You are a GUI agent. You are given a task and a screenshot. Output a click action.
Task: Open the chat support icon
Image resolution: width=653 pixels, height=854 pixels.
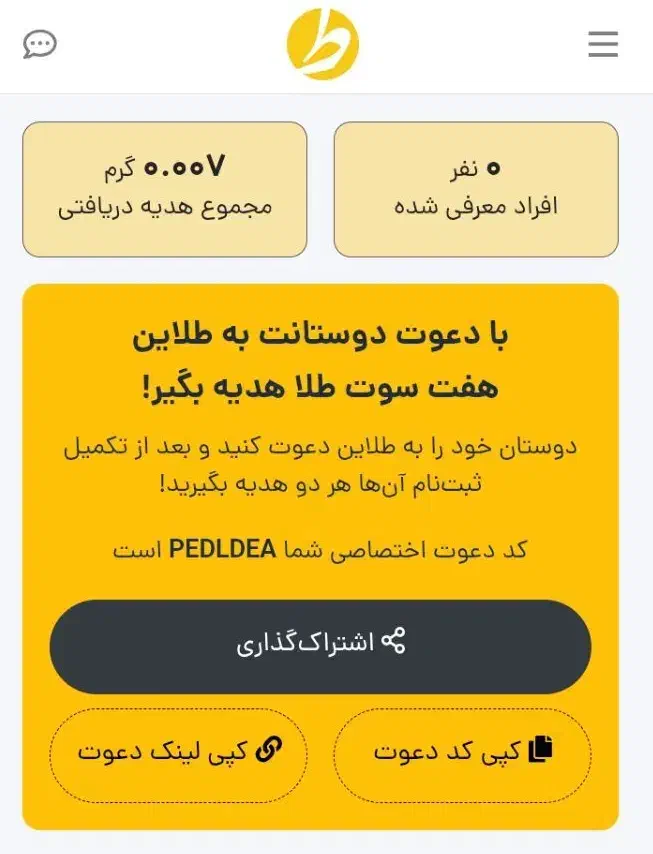click(x=40, y=44)
